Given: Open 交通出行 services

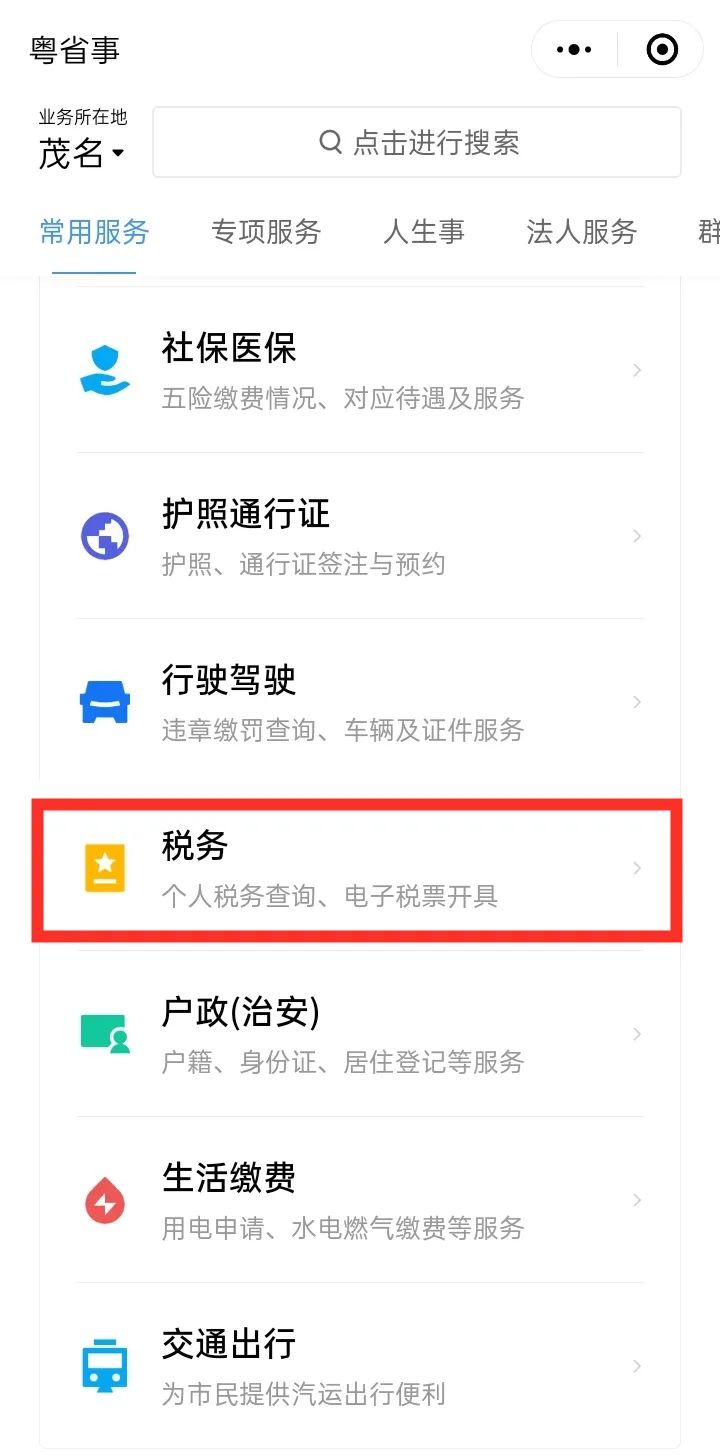Looking at the screenshot, I should pos(360,1366).
